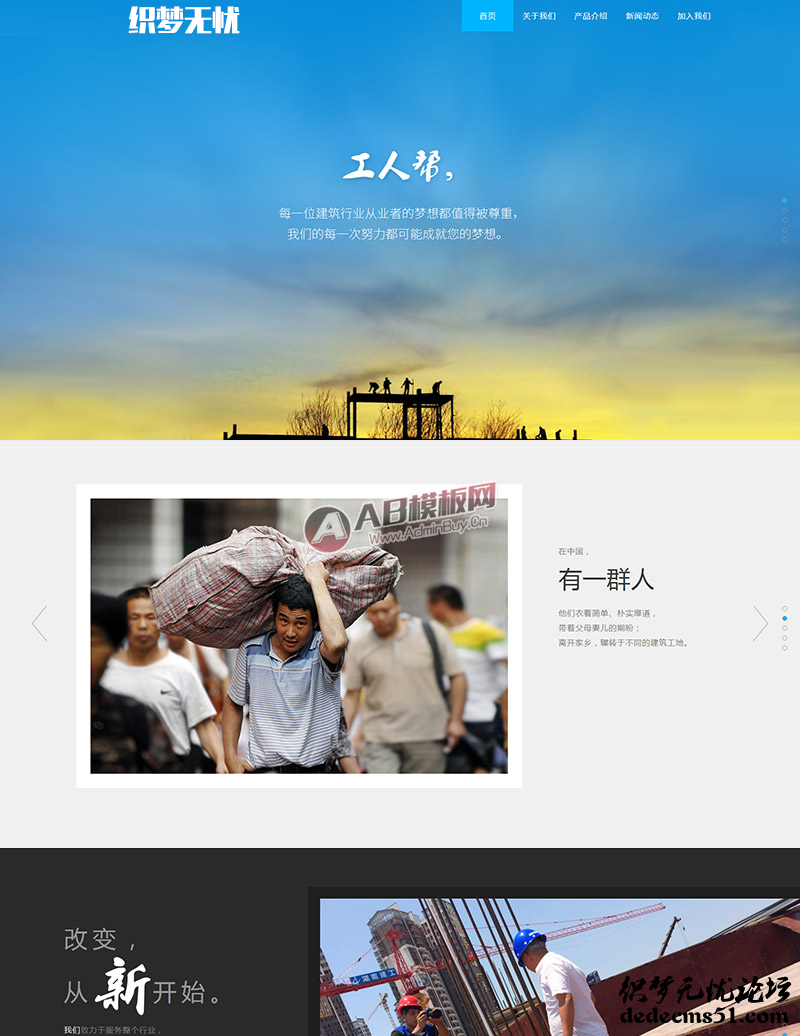
Task: Click the lowest banner slide position dot
Action: tap(785, 240)
